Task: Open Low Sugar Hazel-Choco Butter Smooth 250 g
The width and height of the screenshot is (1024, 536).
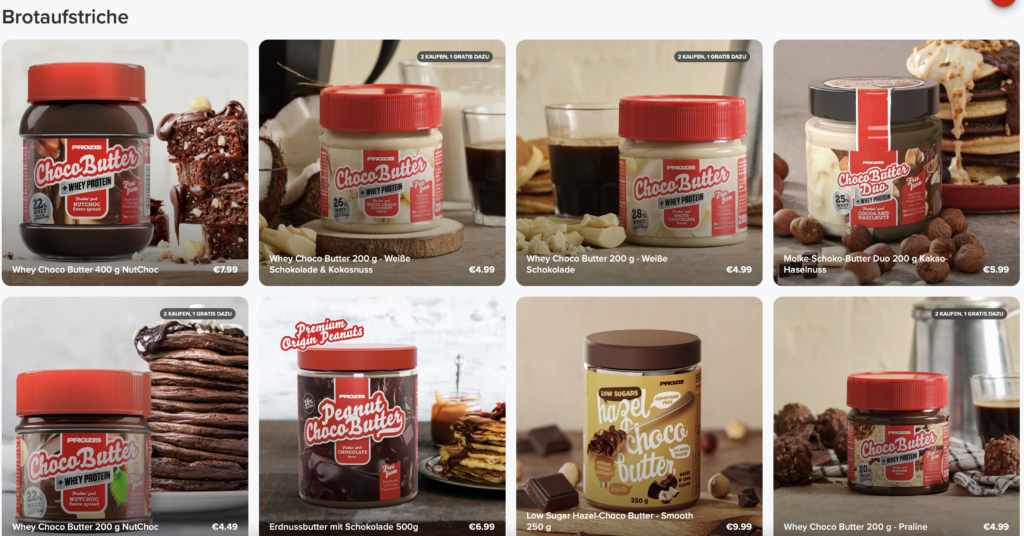Action: point(639,416)
